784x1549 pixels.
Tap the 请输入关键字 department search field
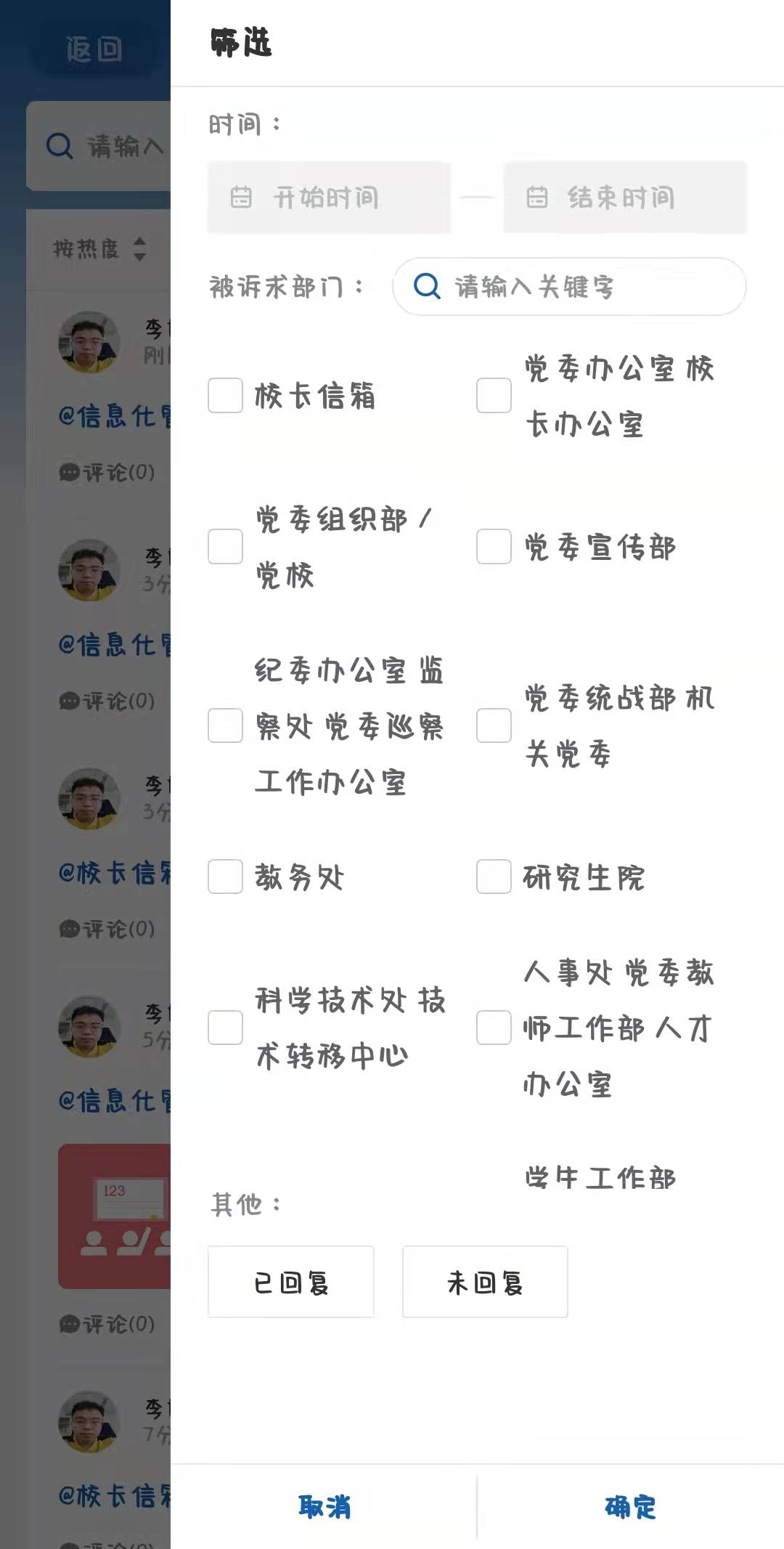pyautogui.click(x=568, y=287)
